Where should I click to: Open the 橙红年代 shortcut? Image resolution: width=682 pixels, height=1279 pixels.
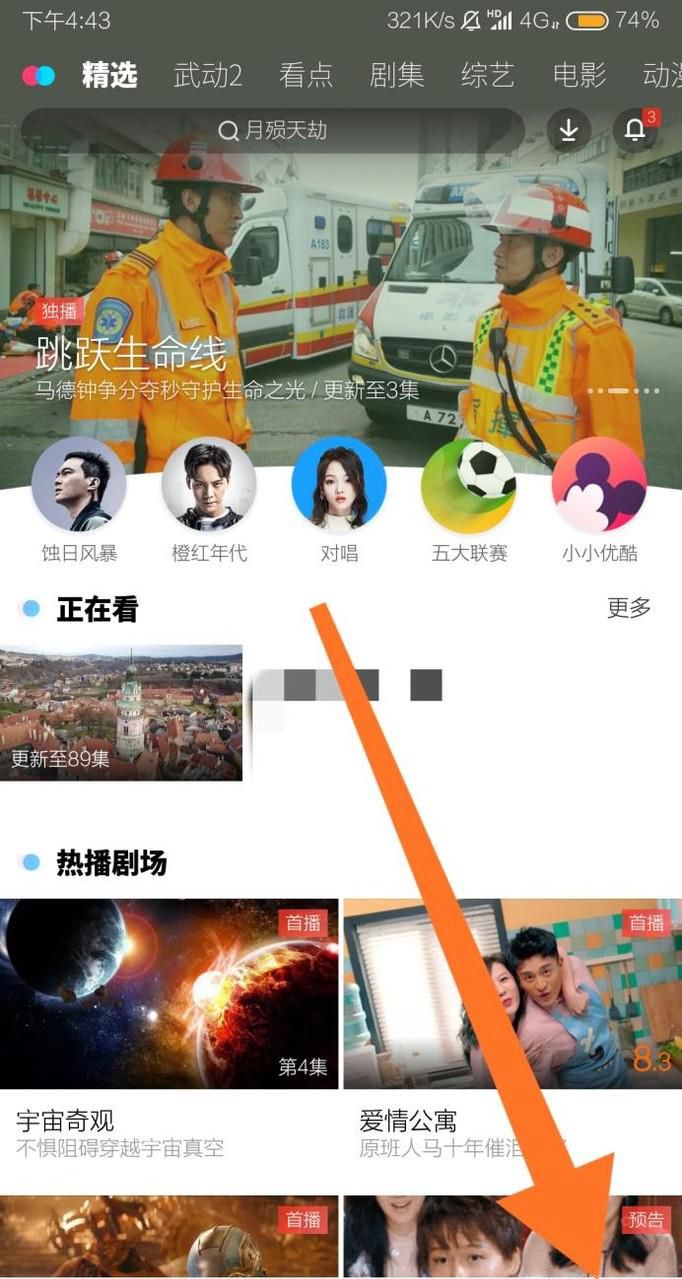coord(209,485)
